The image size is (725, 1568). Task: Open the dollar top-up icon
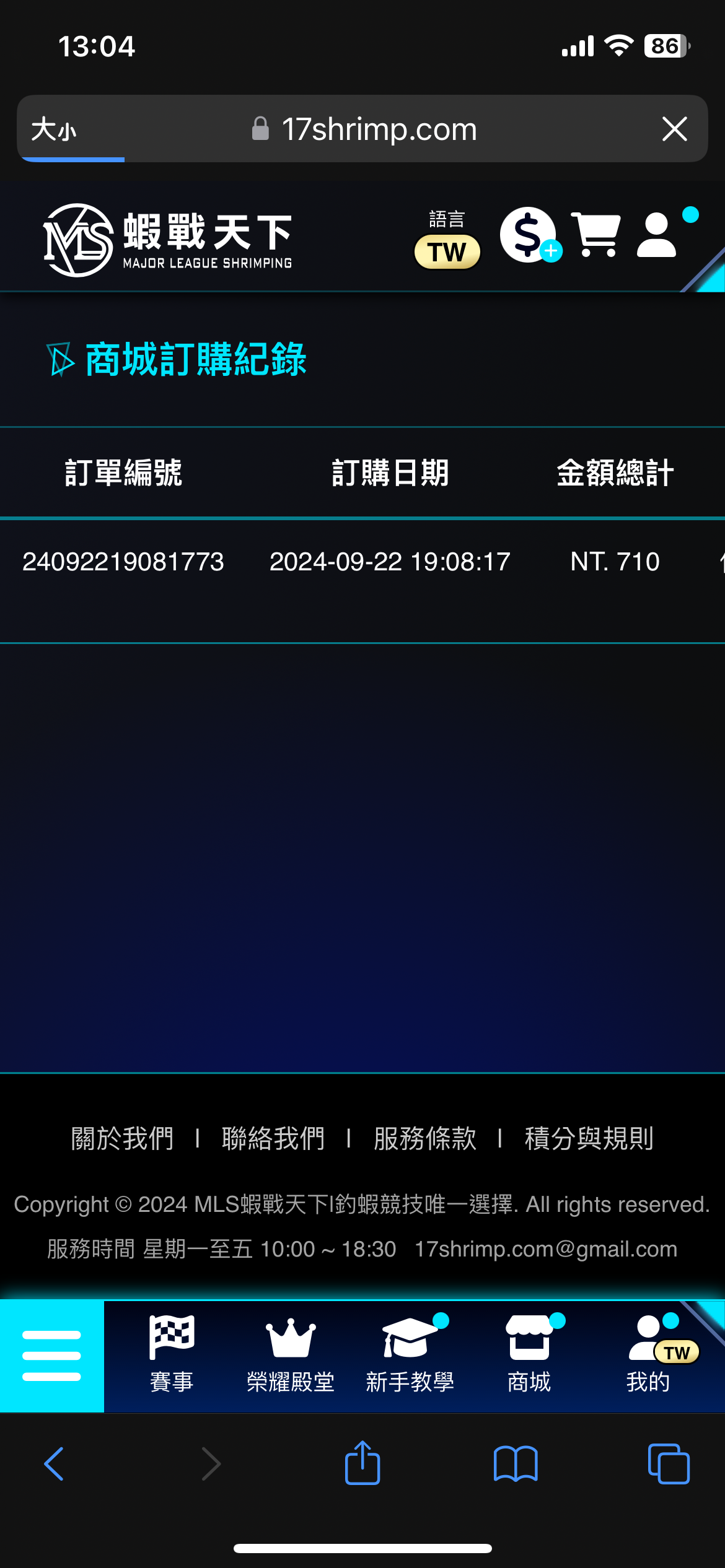[529, 235]
